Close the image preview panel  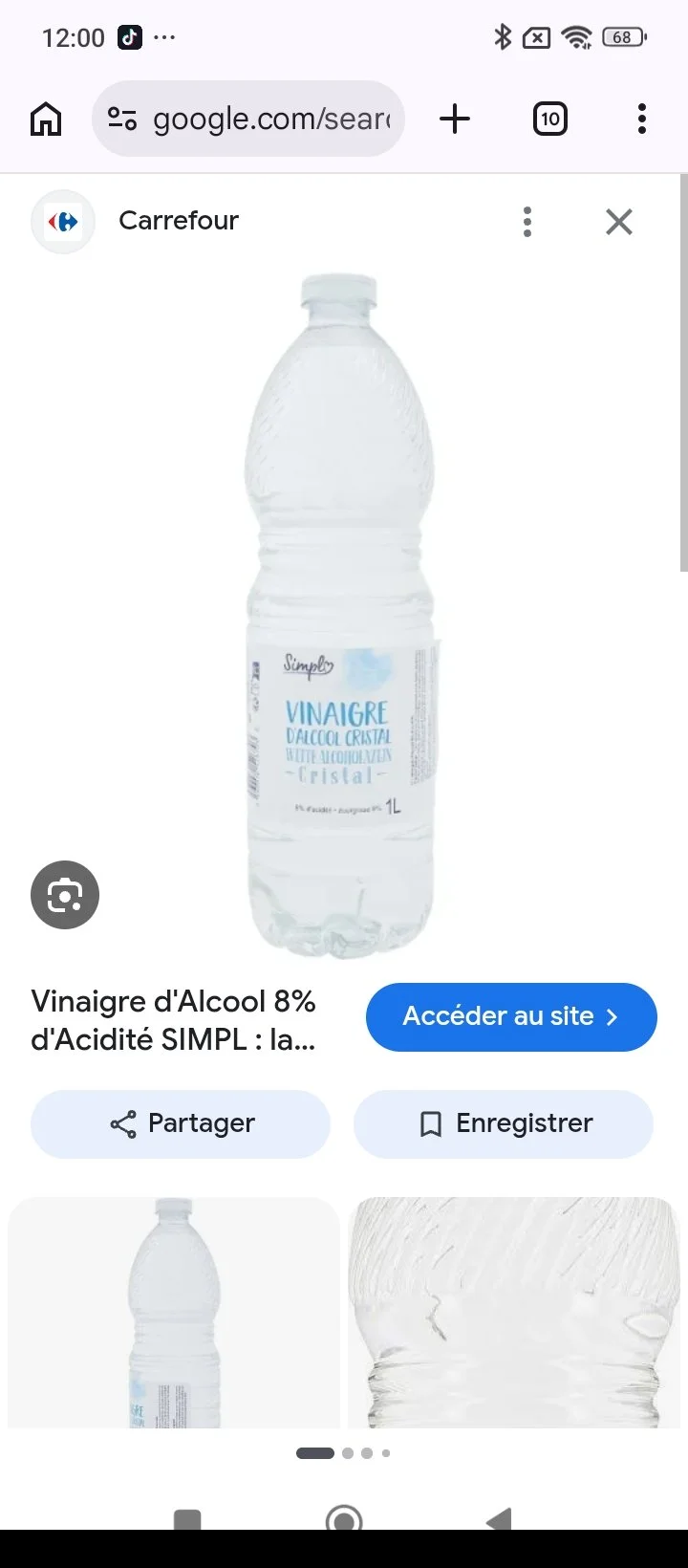point(619,222)
